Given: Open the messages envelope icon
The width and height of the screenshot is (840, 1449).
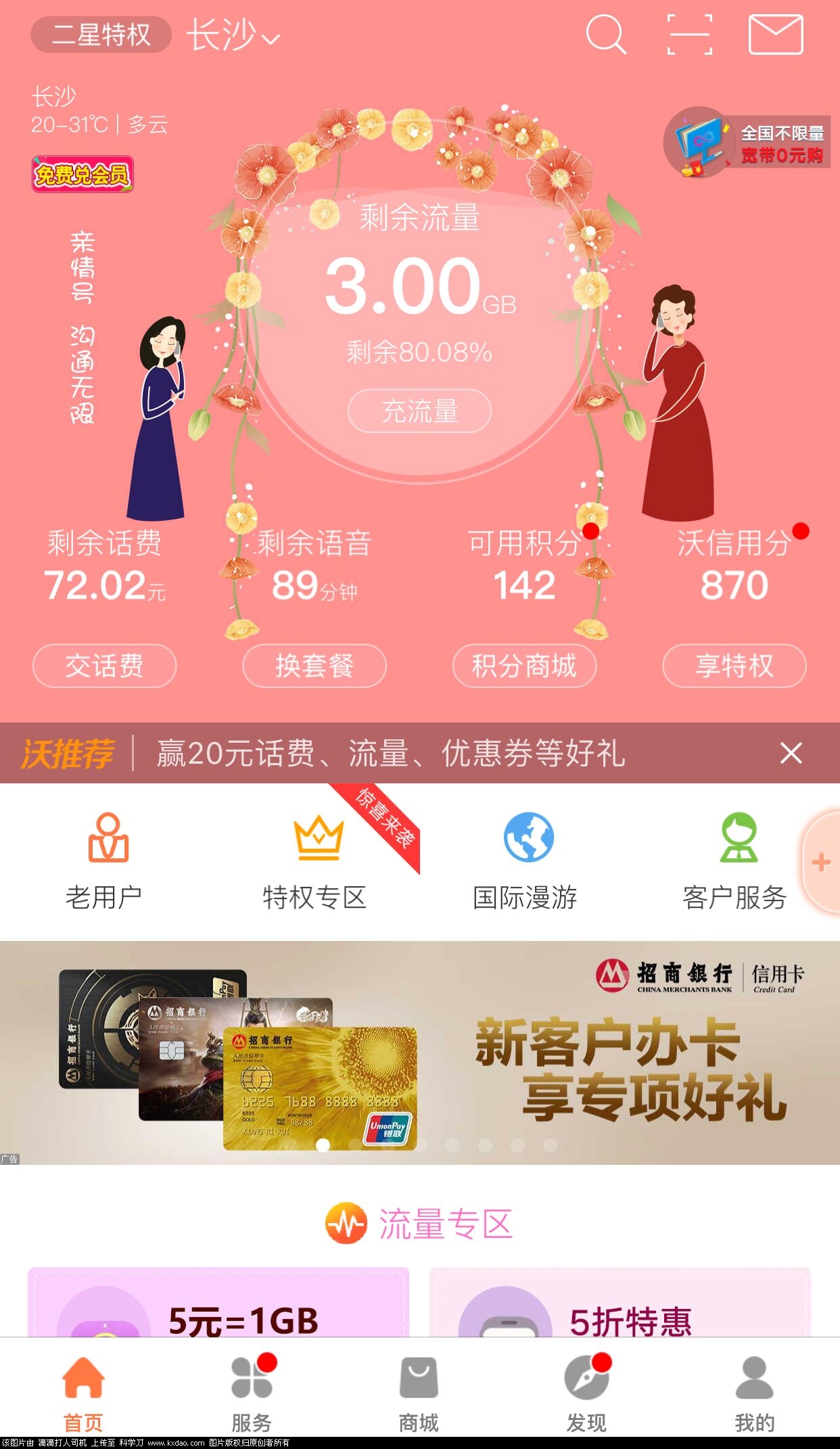Looking at the screenshot, I should (x=775, y=34).
